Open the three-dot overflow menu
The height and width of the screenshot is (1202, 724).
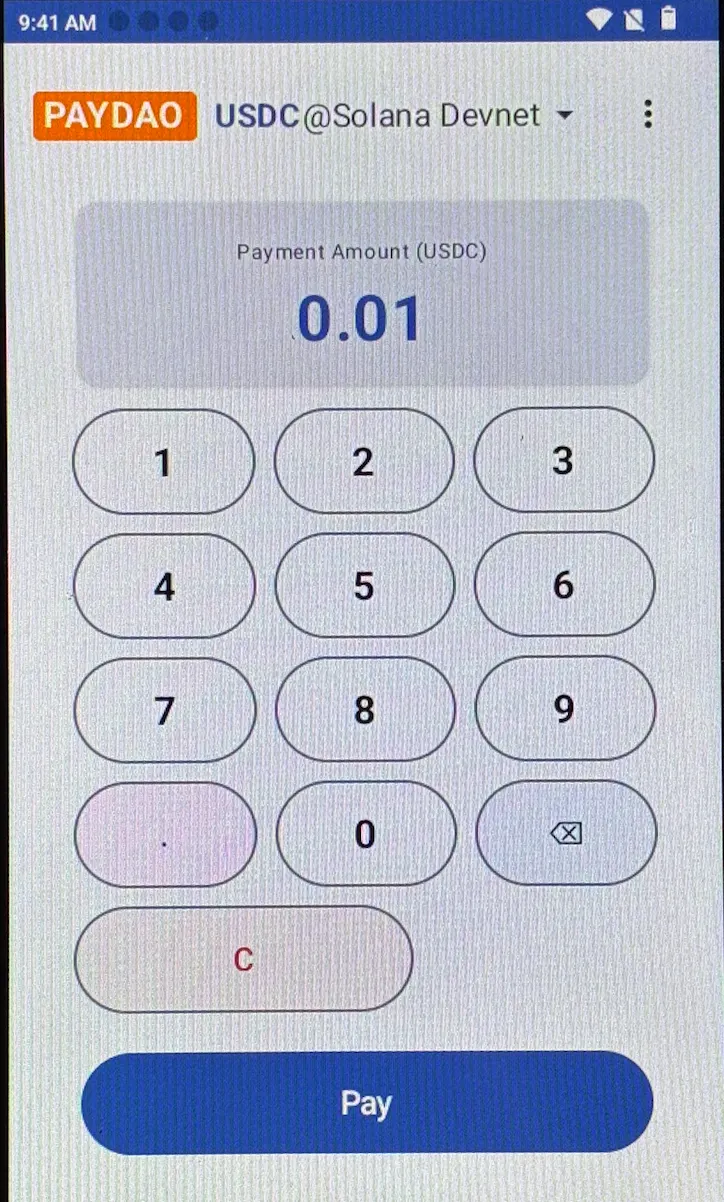(x=648, y=115)
